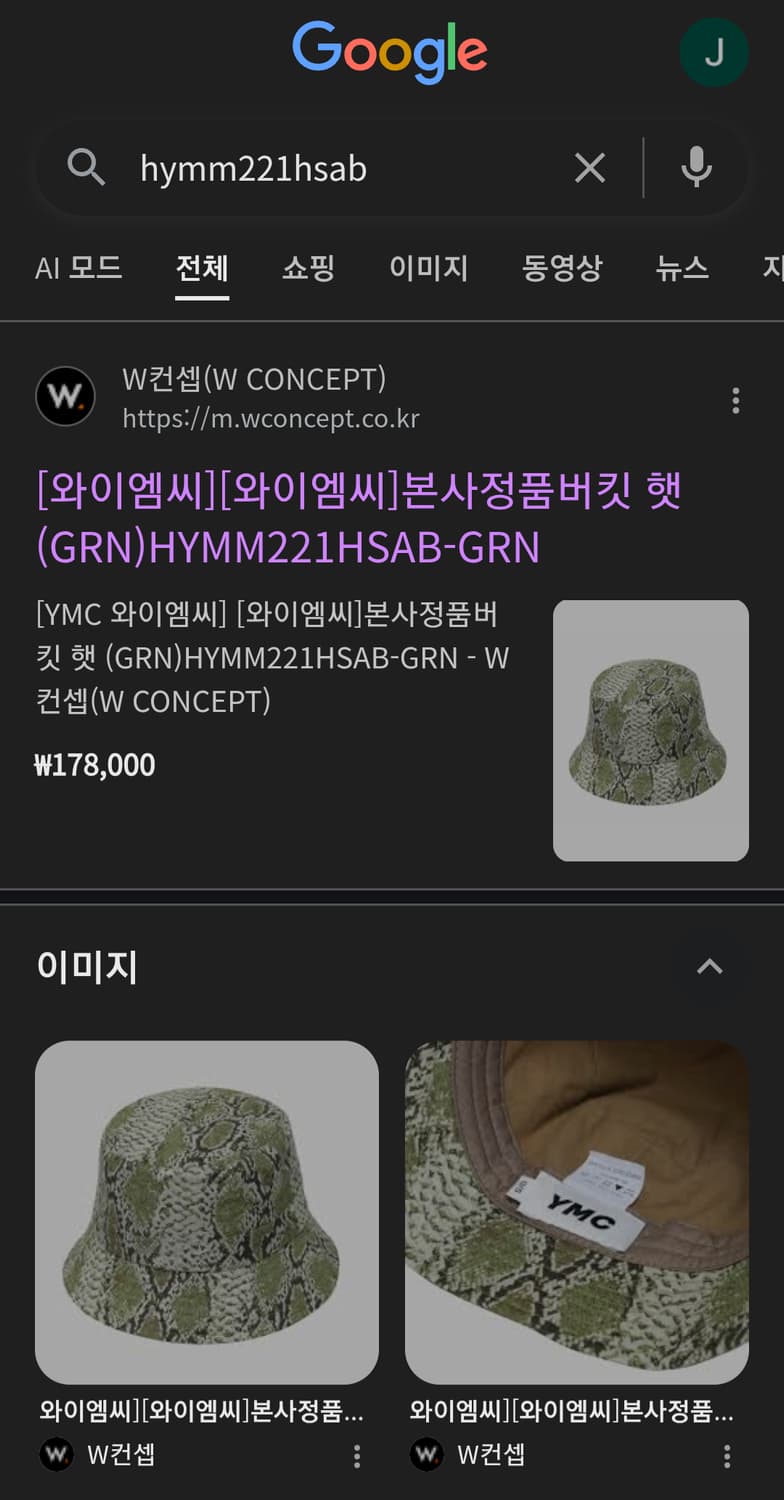
Task: Open the 뉴스 tab
Action: tap(681, 269)
